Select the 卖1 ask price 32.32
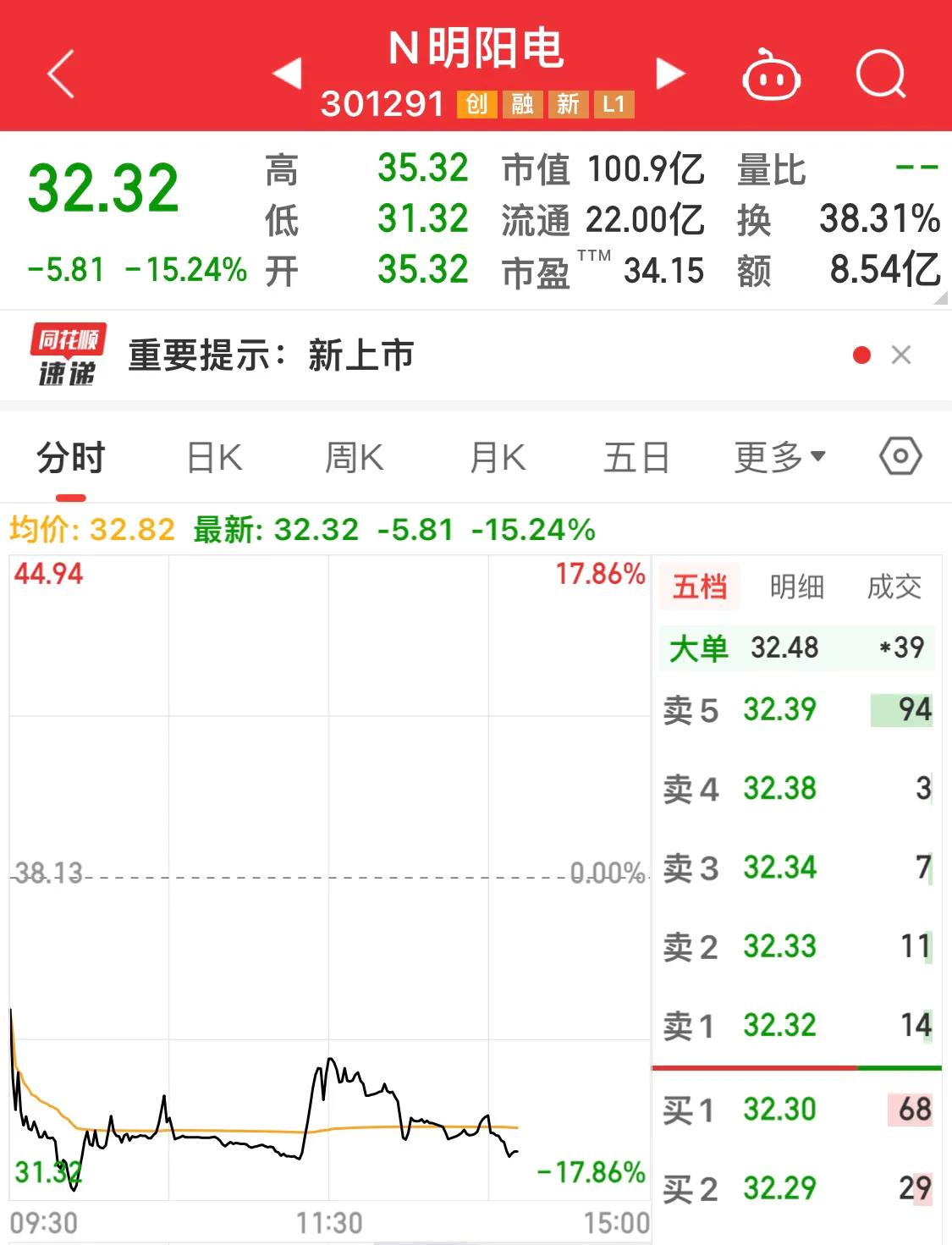 click(x=780, y=1025)
